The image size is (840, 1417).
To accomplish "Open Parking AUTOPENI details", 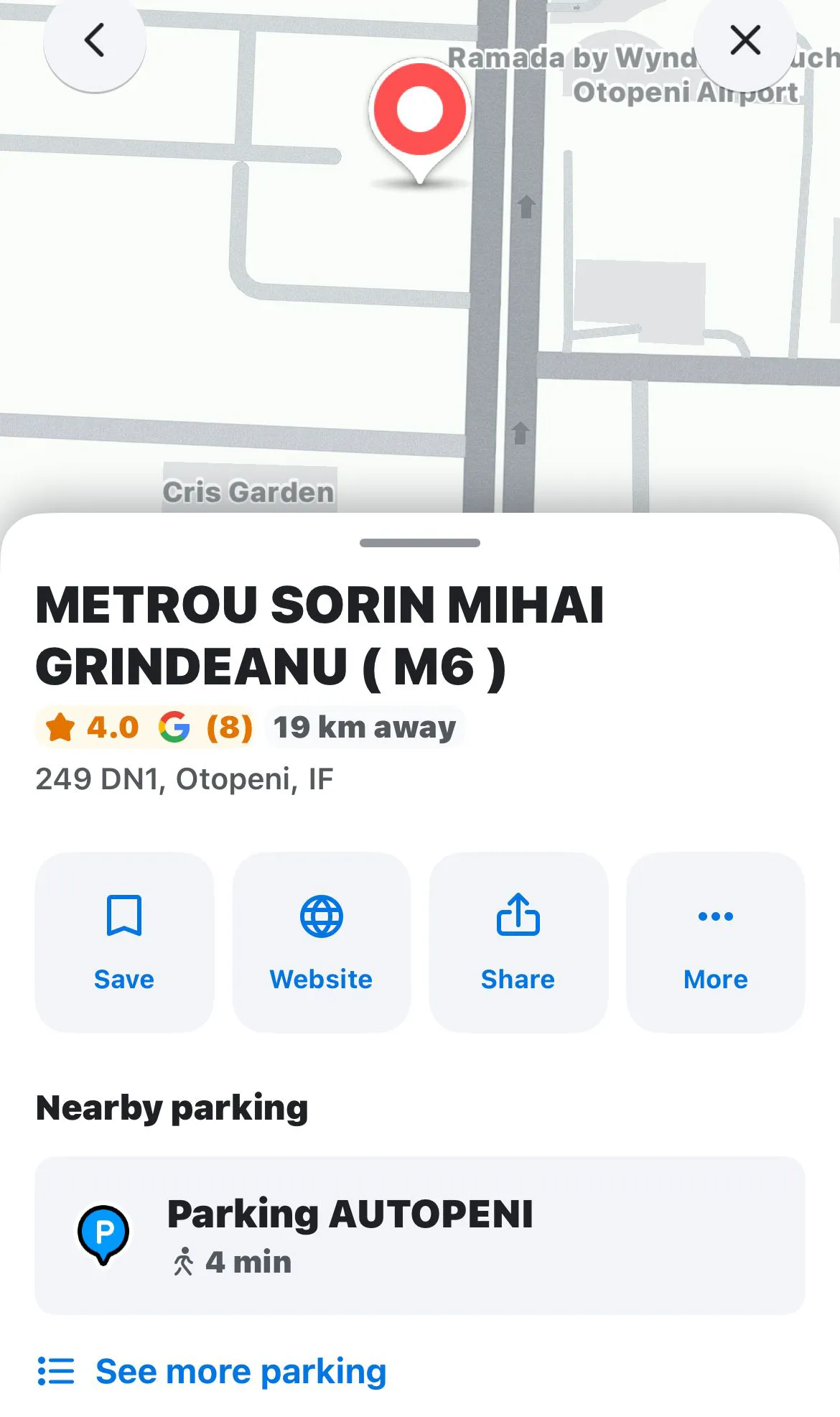I will coord(420,1235).
